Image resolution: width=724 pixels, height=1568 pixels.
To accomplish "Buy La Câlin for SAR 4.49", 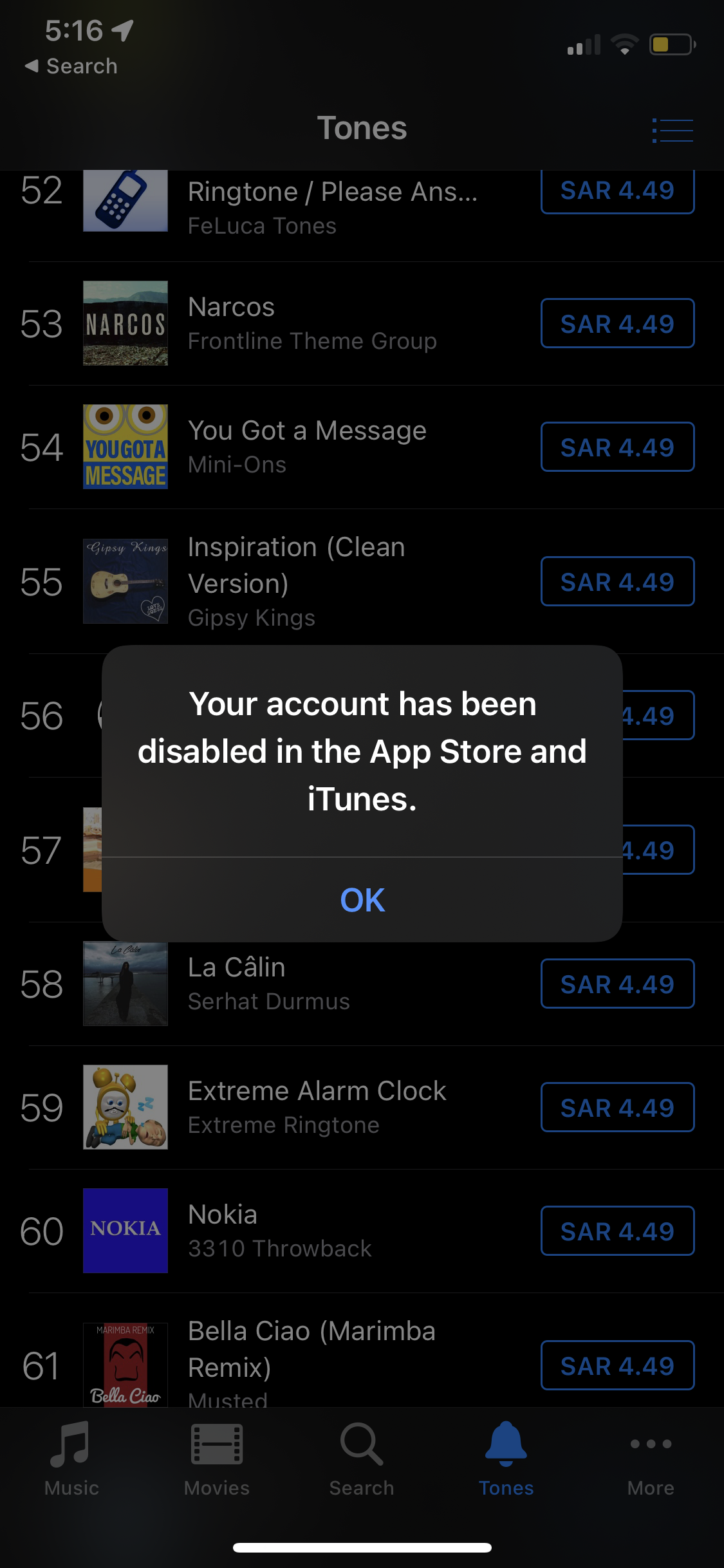I will pyautogui.click(x=617, y=984).
